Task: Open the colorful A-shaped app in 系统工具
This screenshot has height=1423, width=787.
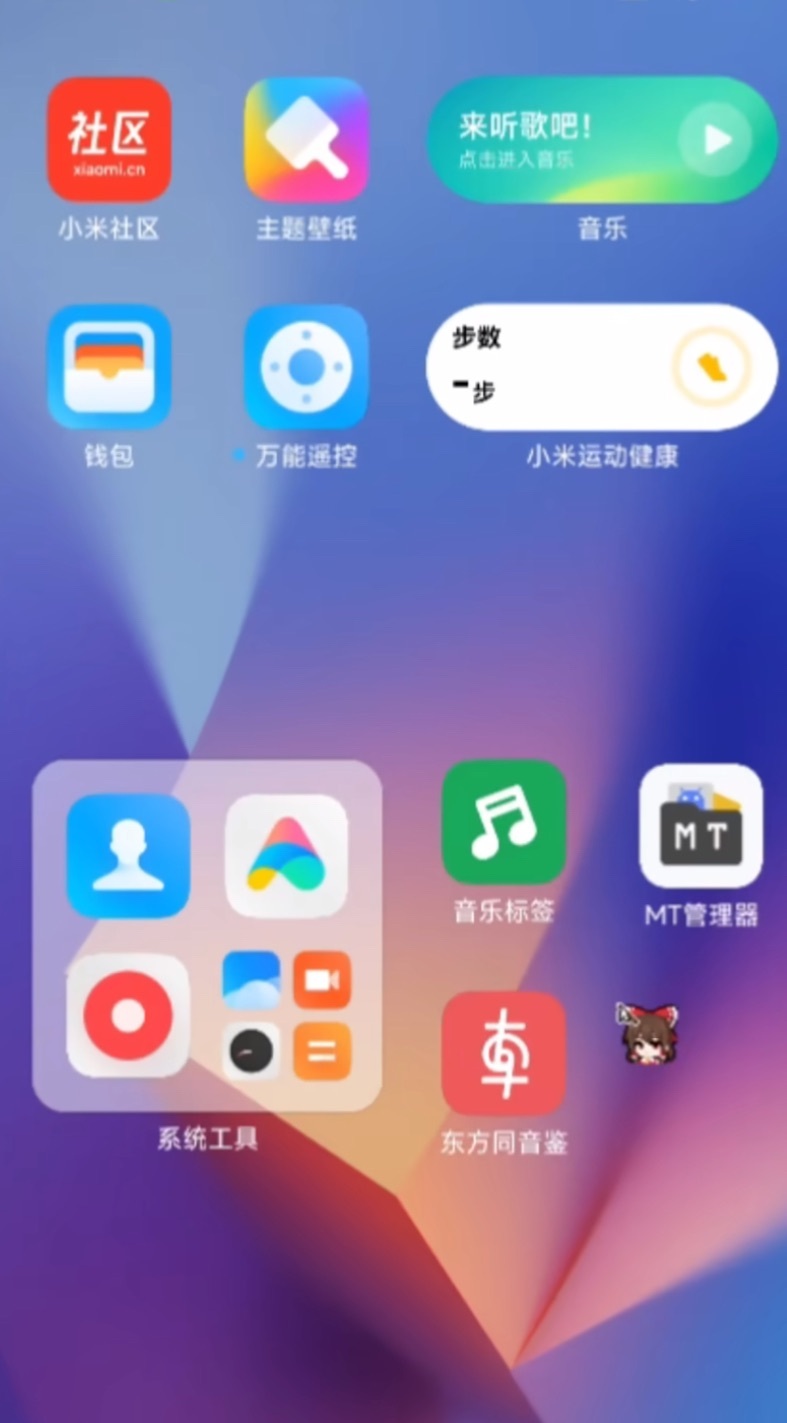Action: pos(286,856)
